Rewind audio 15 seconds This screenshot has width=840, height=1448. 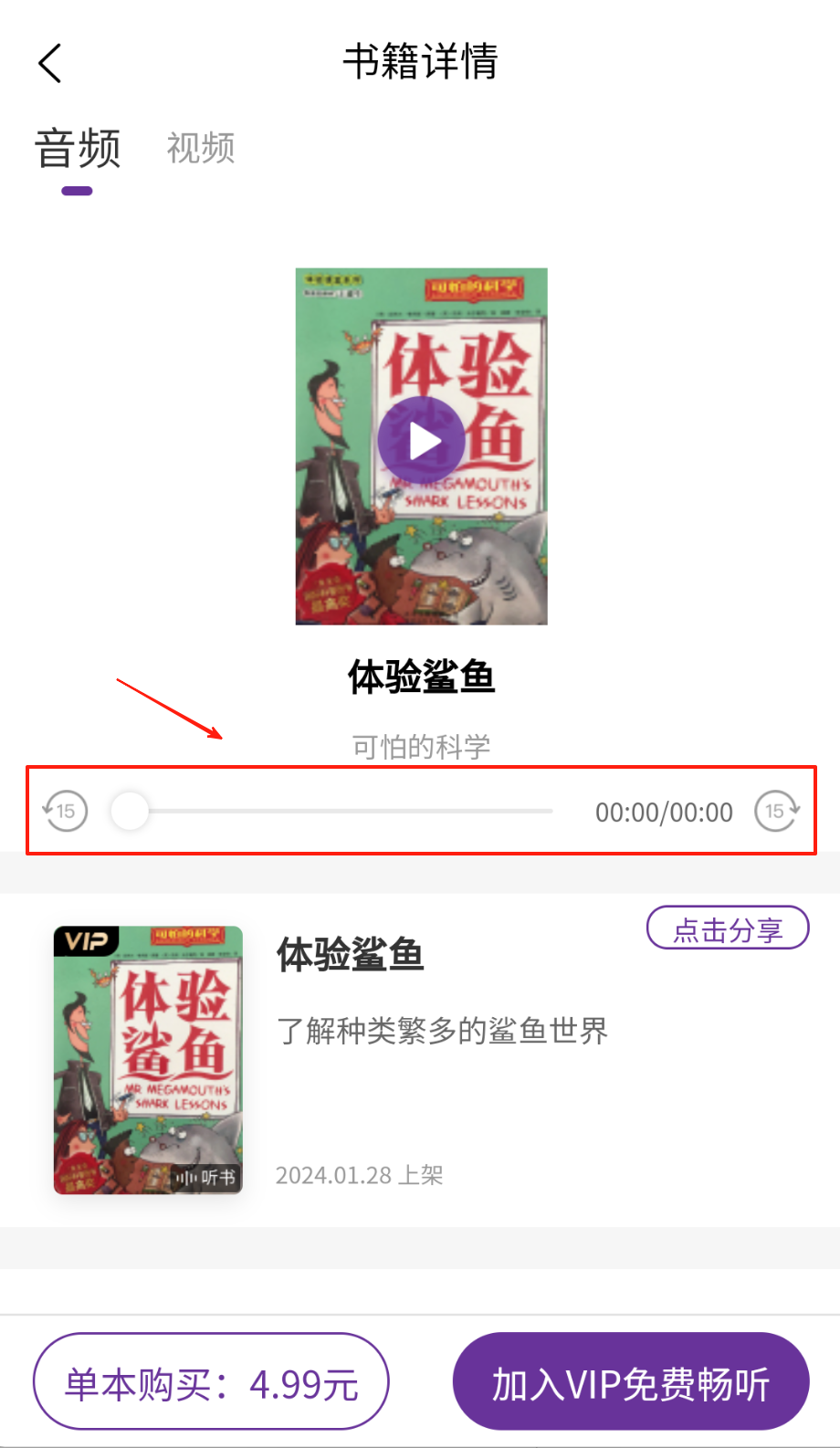point(65,811)
